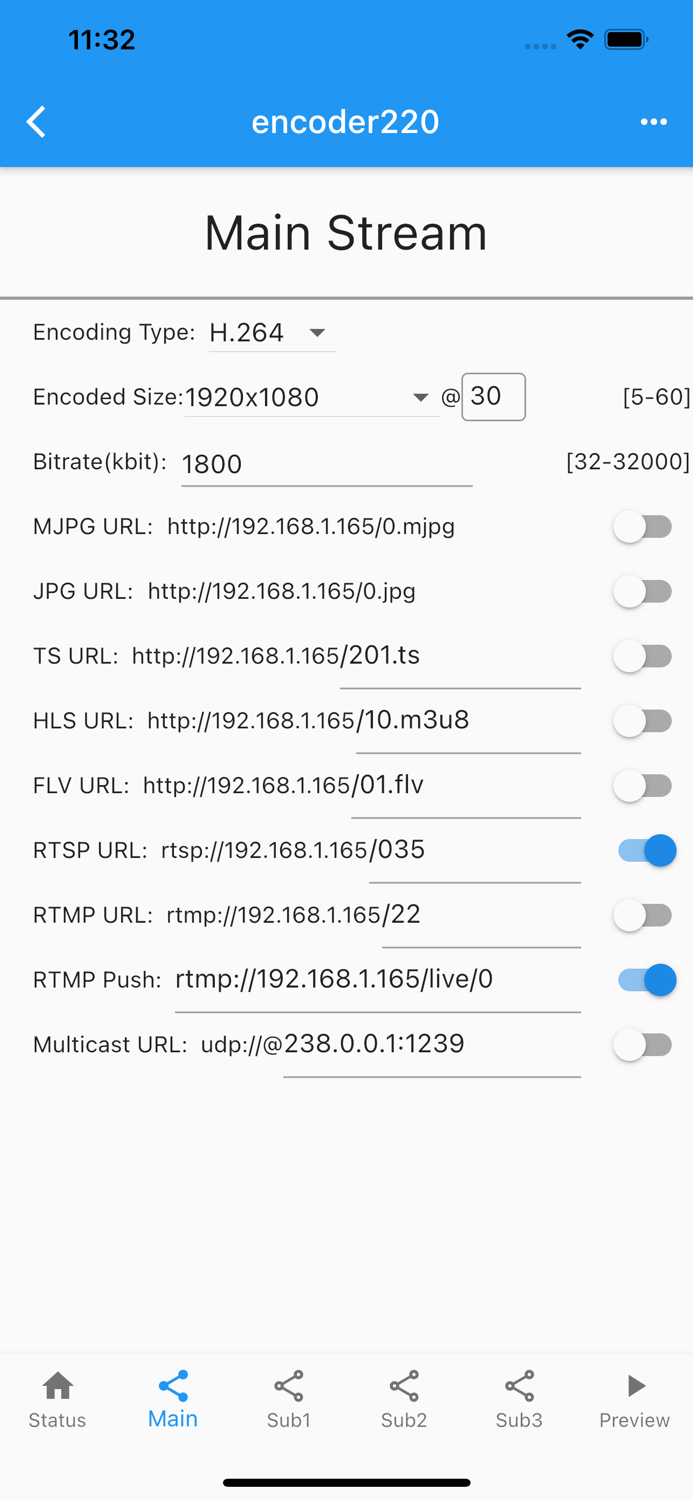693x1500 pixels.
Task: Enable the HLS URL stream switch
Action: 643,720
